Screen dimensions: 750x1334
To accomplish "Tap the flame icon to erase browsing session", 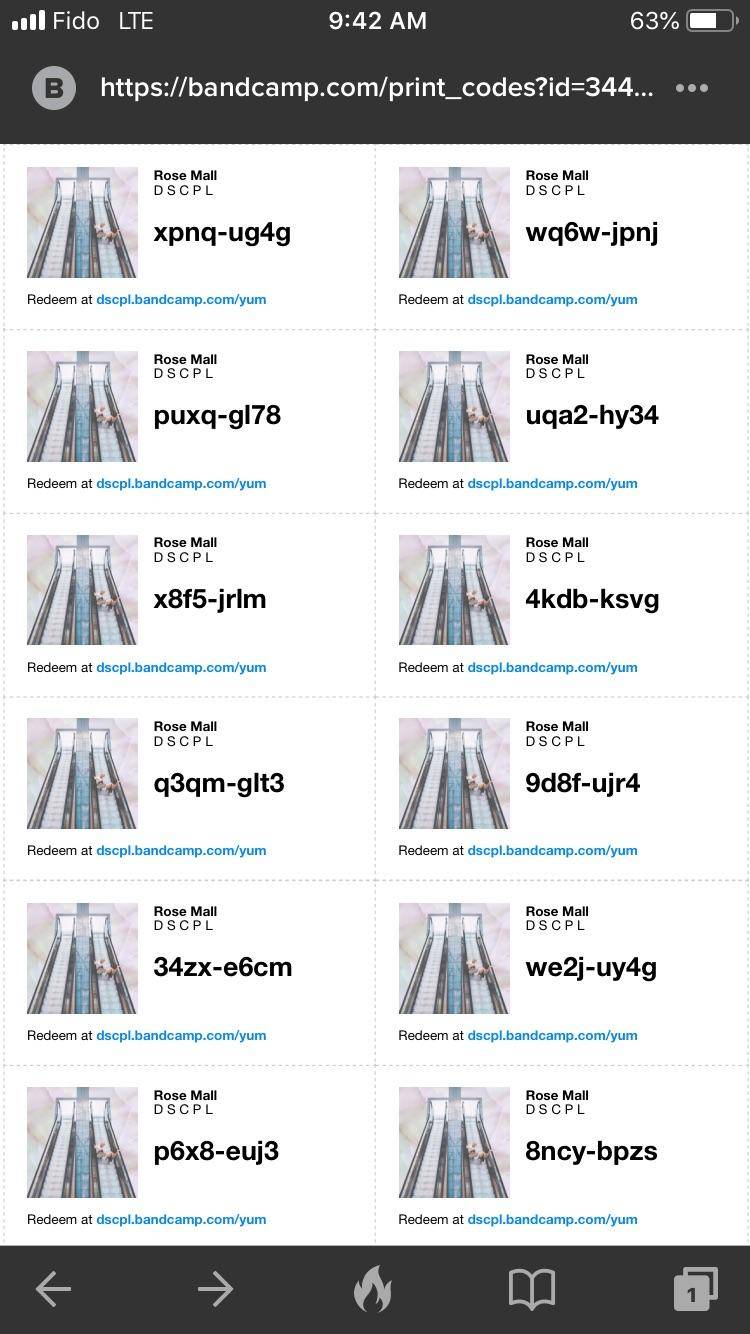I will pos(373,1289).
